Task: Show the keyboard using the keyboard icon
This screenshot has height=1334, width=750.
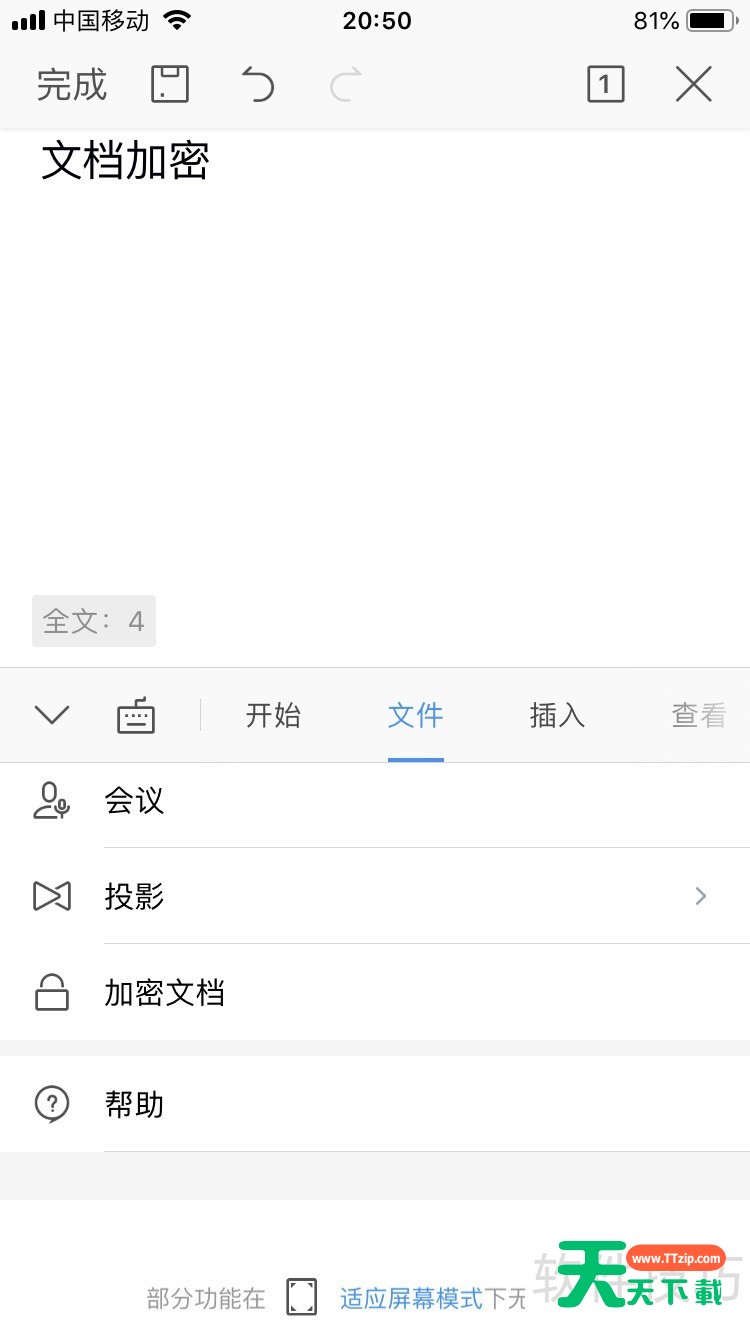Action: pyautogui.click(x=136, y=716)
